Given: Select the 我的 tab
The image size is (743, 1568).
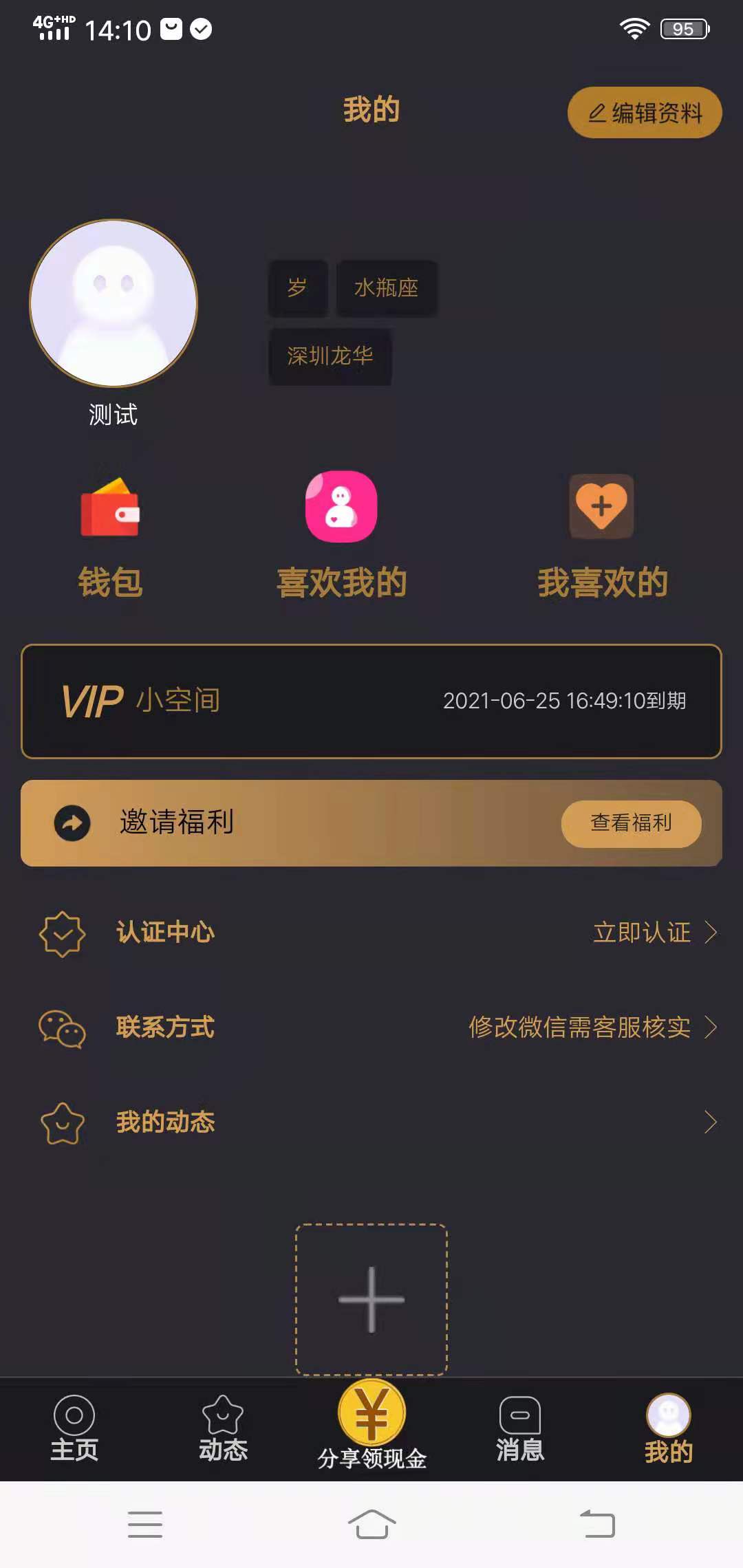Looking at the screenshot, I should 669,1429.
